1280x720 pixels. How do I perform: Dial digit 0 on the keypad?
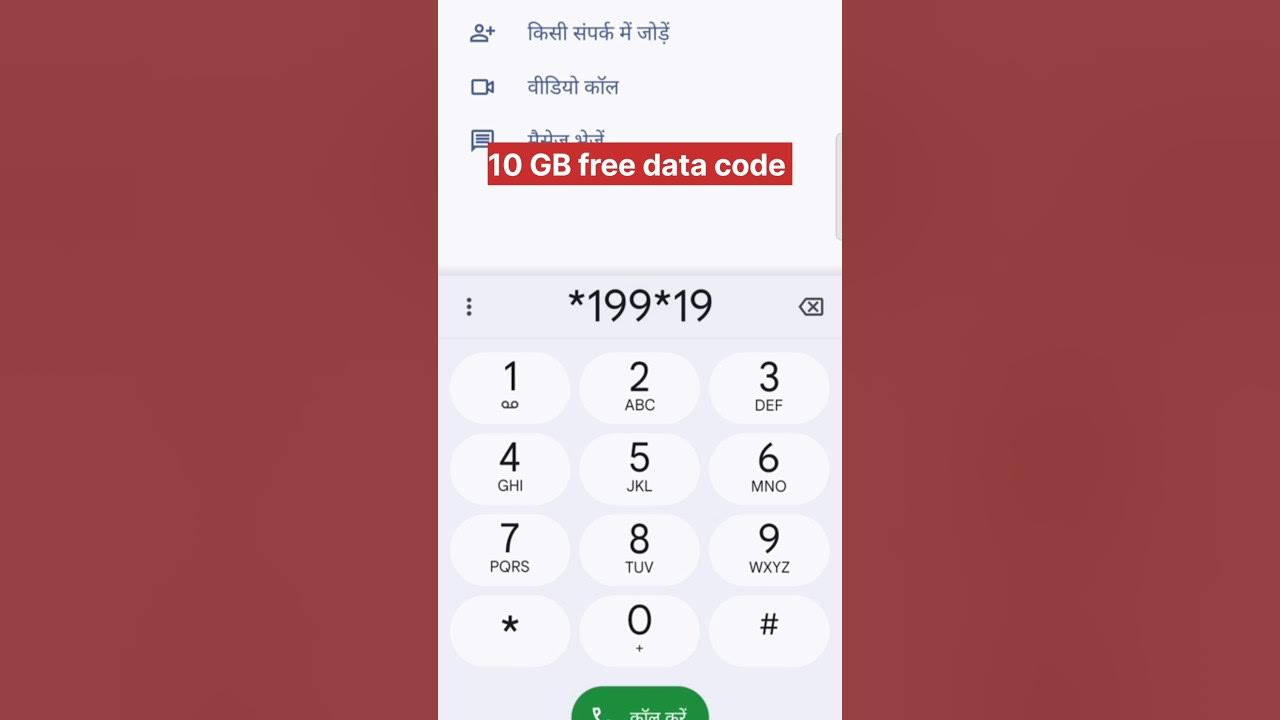pyautogui.click(x=639, y=630)
